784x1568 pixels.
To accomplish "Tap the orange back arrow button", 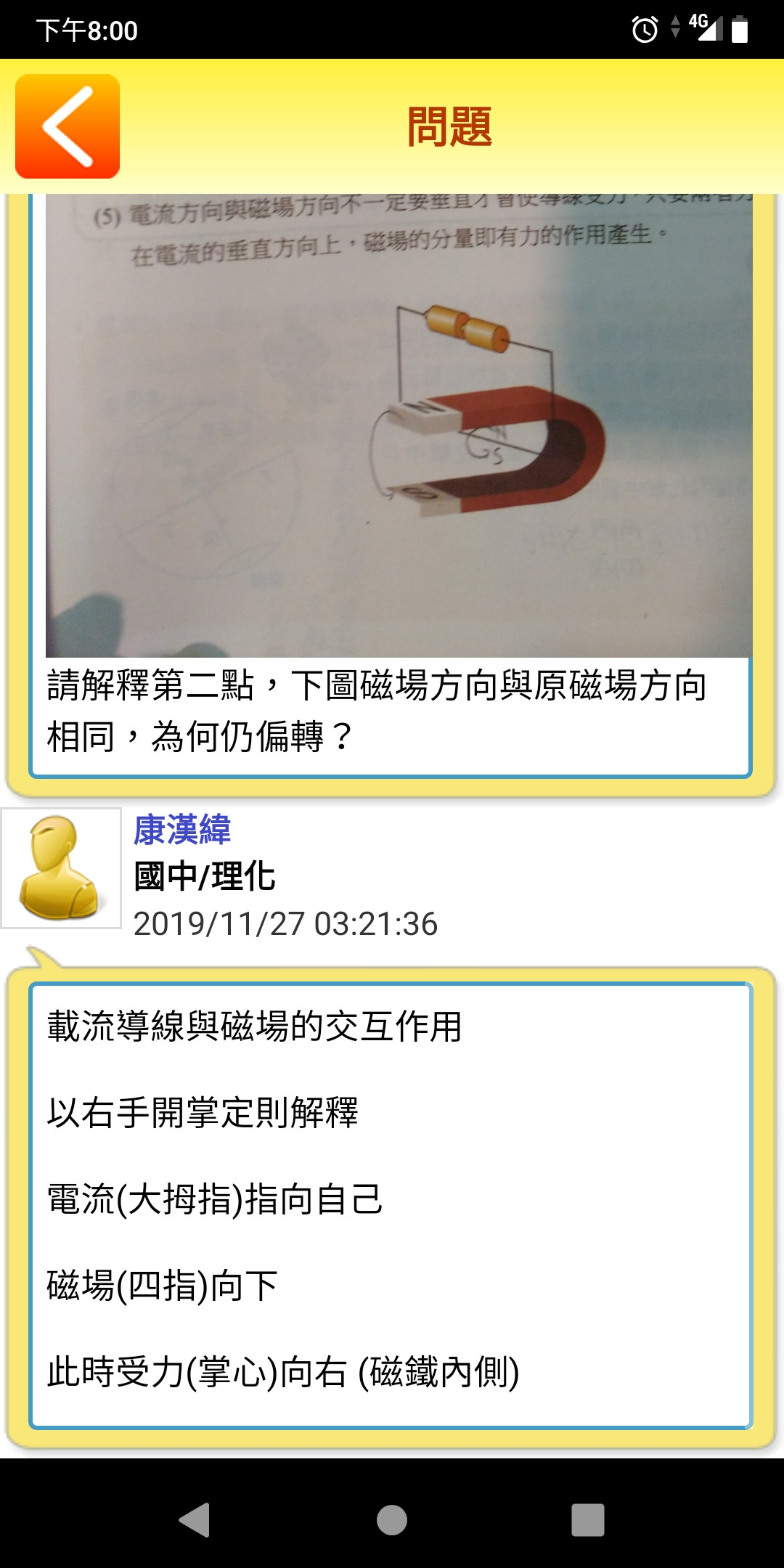I will point(68,126).
